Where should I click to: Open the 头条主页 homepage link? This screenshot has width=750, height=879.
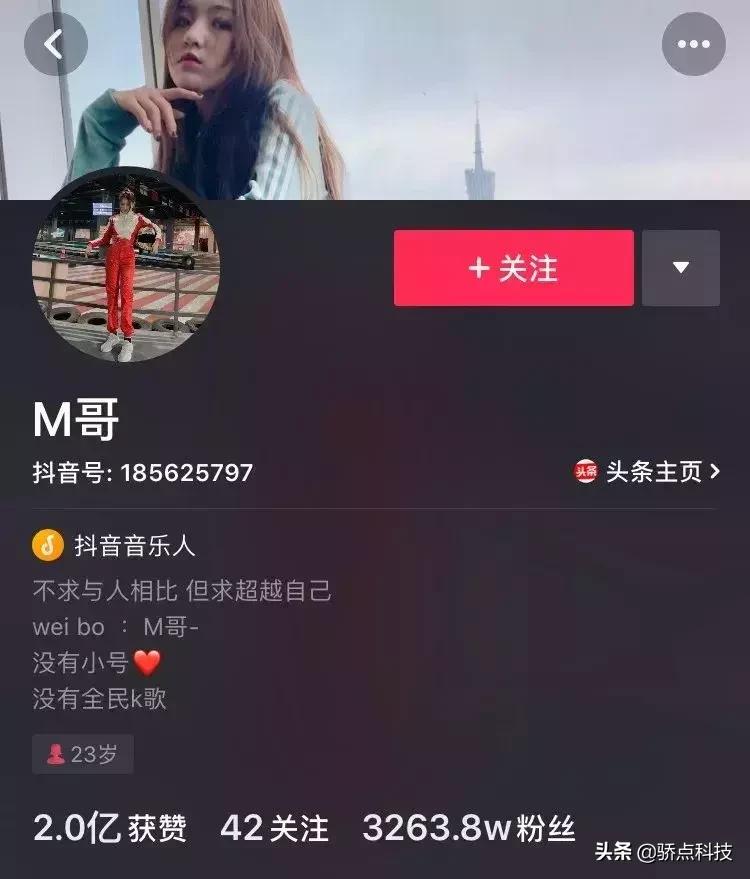coord(650,469)
